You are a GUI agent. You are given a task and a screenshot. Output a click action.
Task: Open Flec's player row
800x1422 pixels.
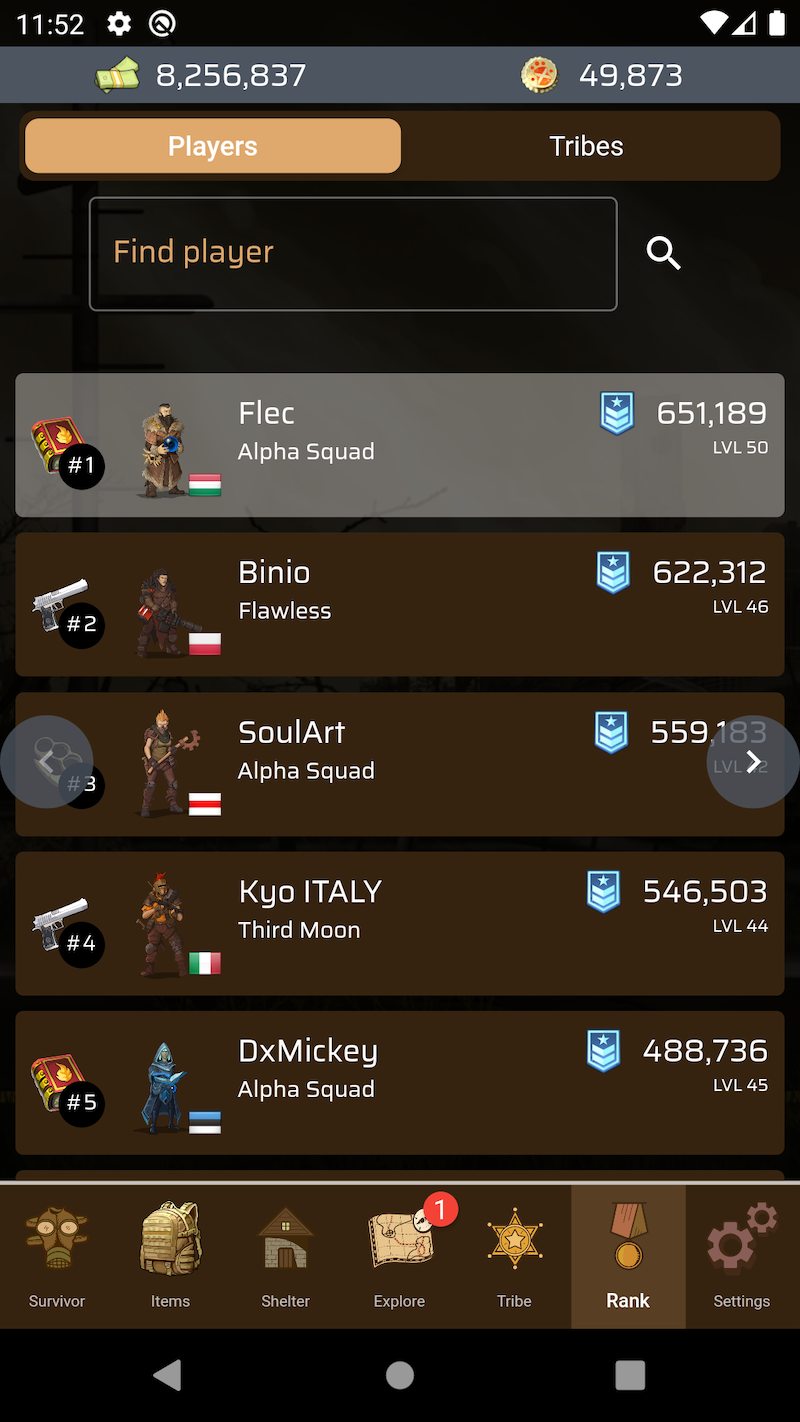(400, 445)
